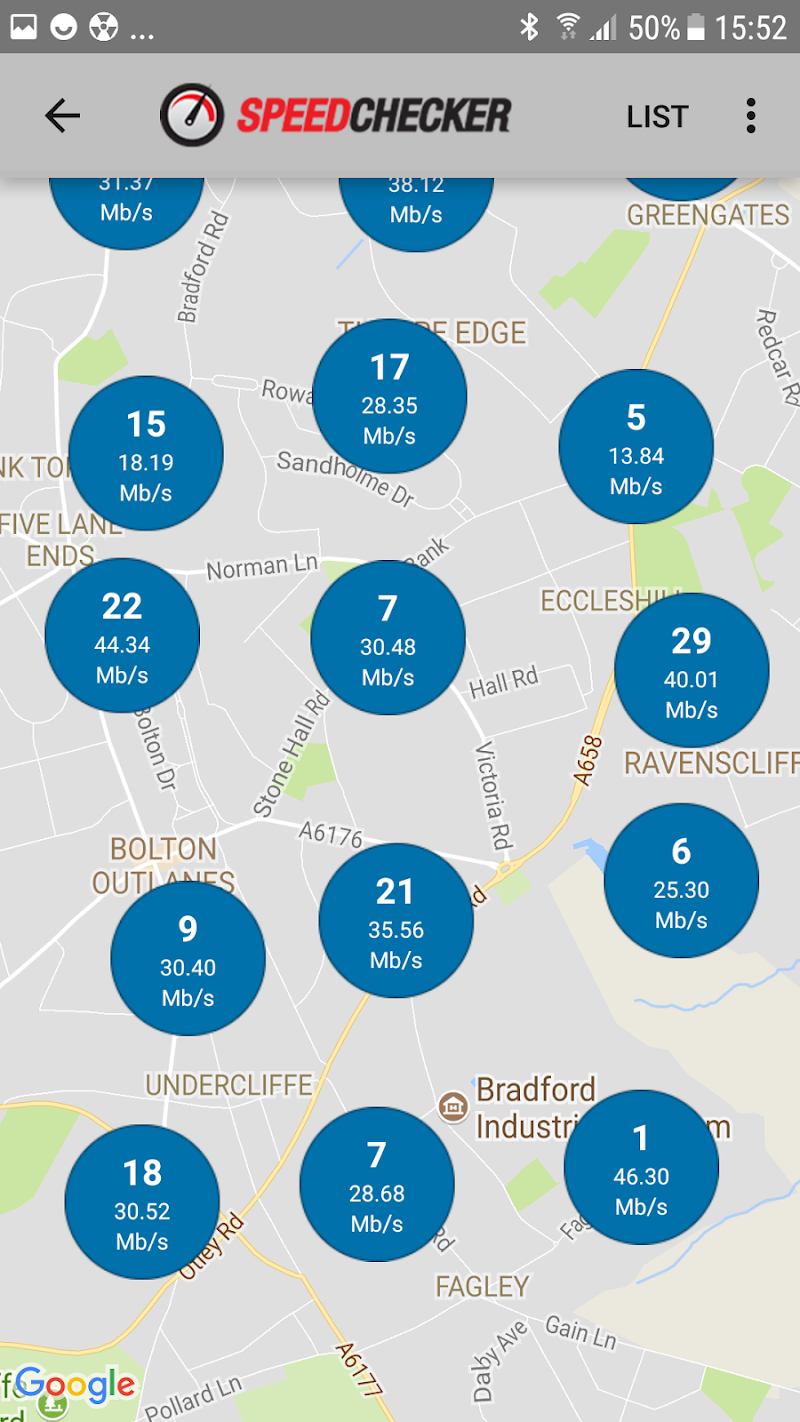
Task: Tap the partially visible 31.37 Mb/s cluster
Action: [127, 203]
